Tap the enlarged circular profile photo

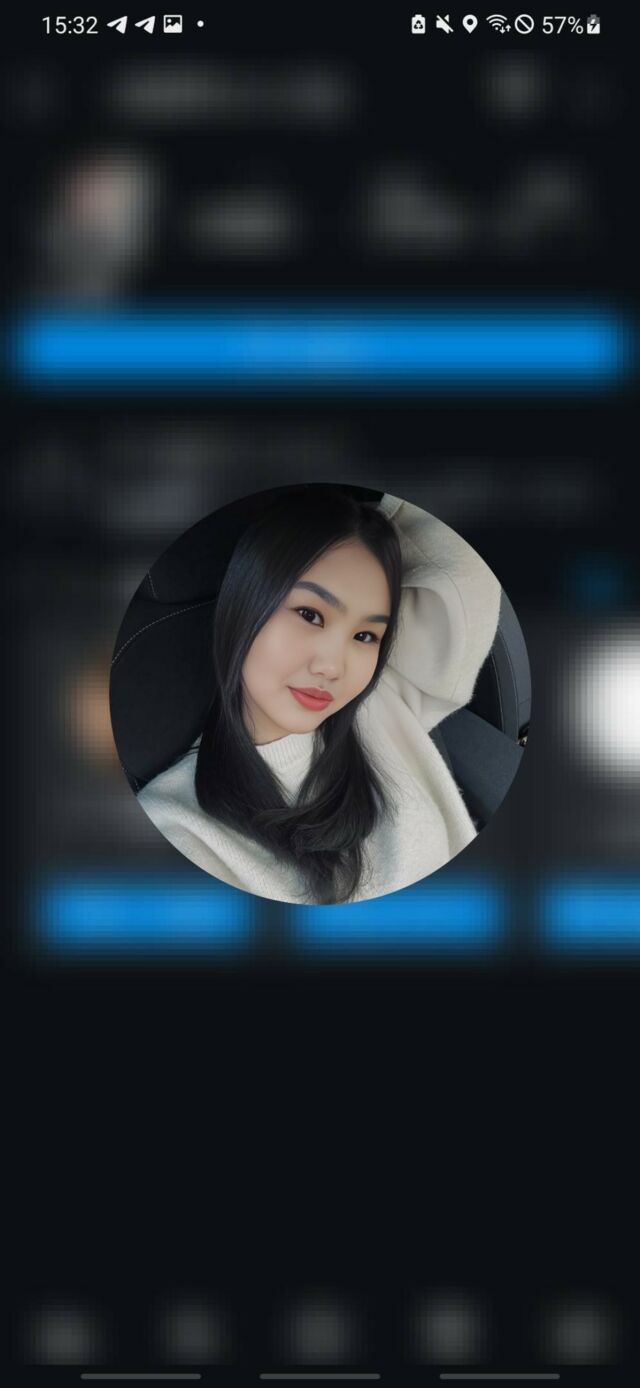pyautogui.click(x=320, y=694)
